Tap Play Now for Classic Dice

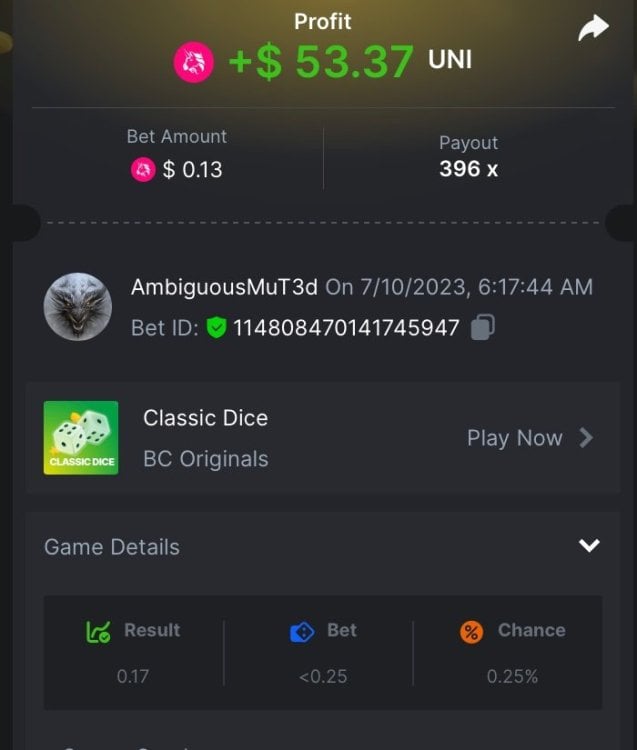(530, 438)
